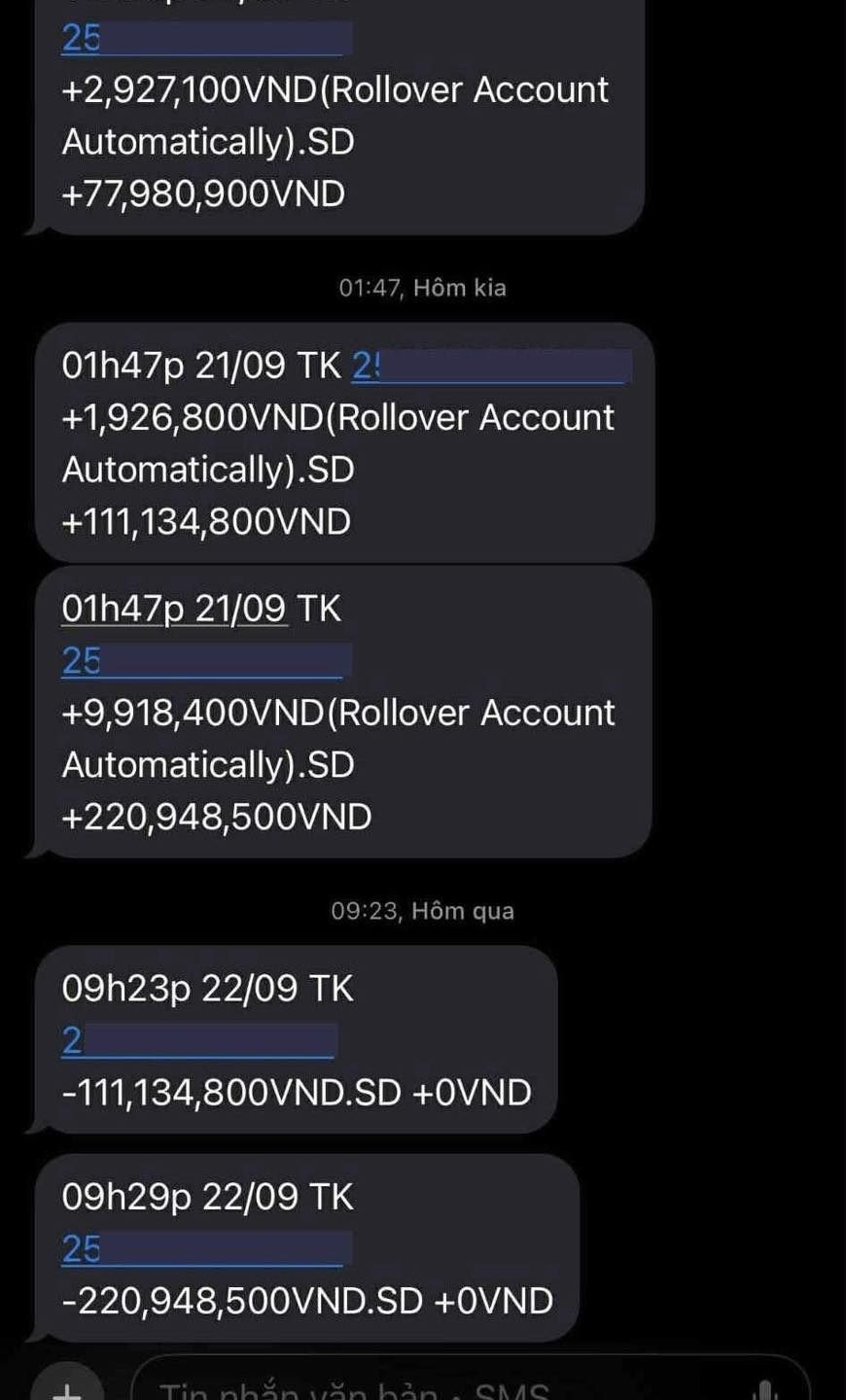Open account number link in +1,926,800VND message
The width and height of the screenshot is (846, 1400).
pos(491,366)
